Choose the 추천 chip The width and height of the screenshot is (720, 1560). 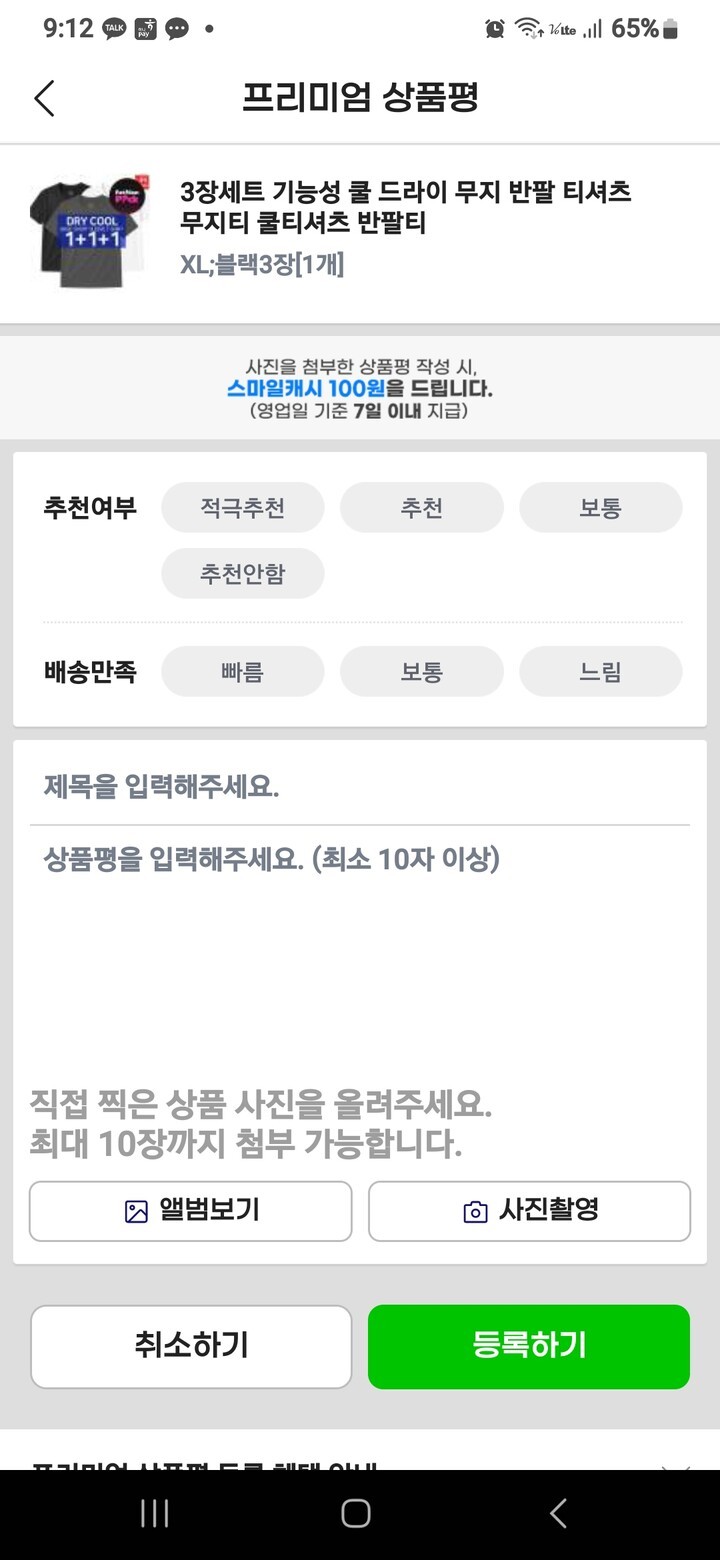pyautogui.click(x=421, y=508)
